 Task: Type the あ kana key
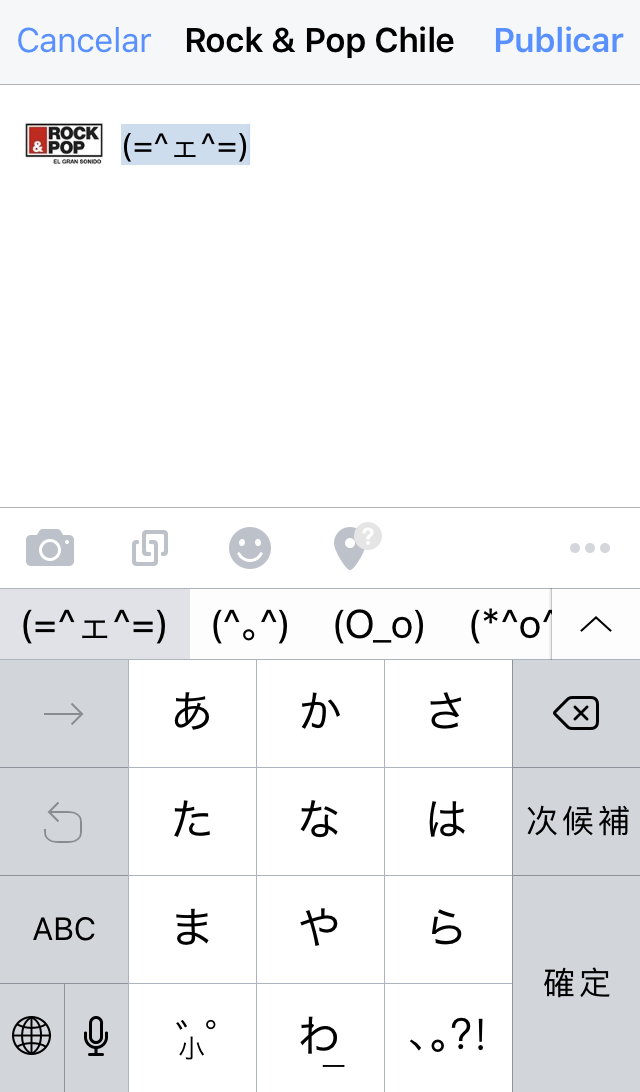pos(192,713)
